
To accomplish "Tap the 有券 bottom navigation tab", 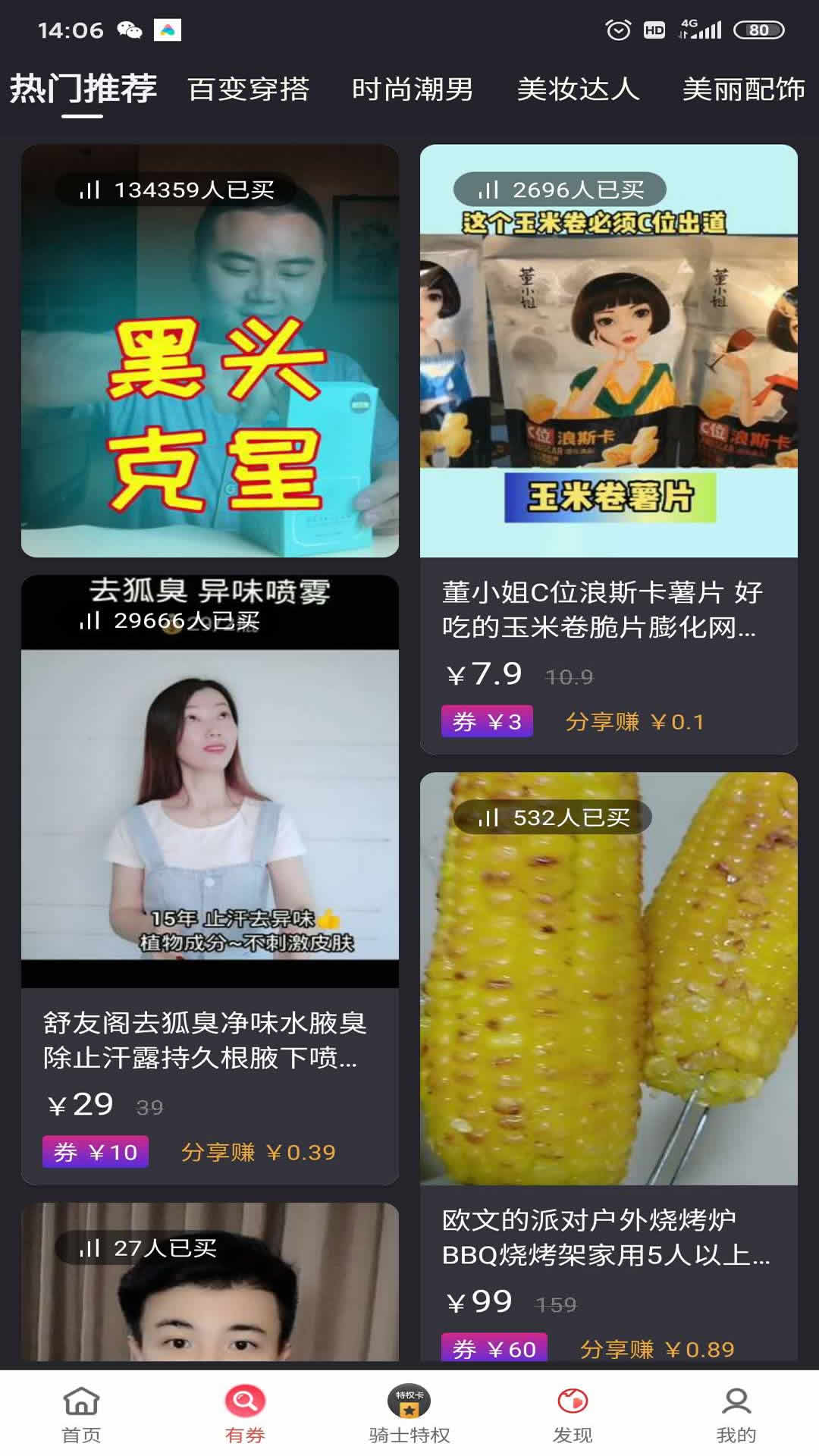I will click(245, 1414).
